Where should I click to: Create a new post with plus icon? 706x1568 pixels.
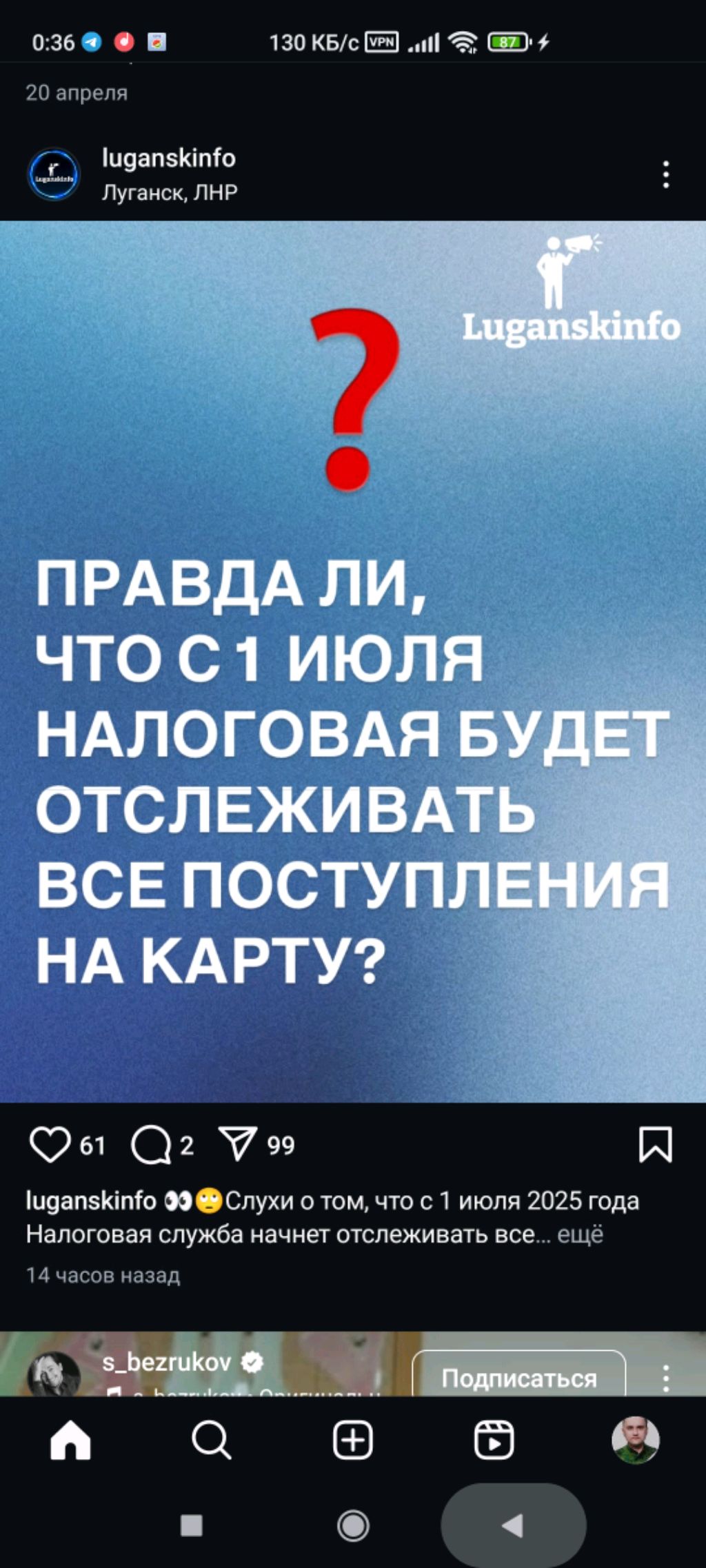(x=353, y=1440)
